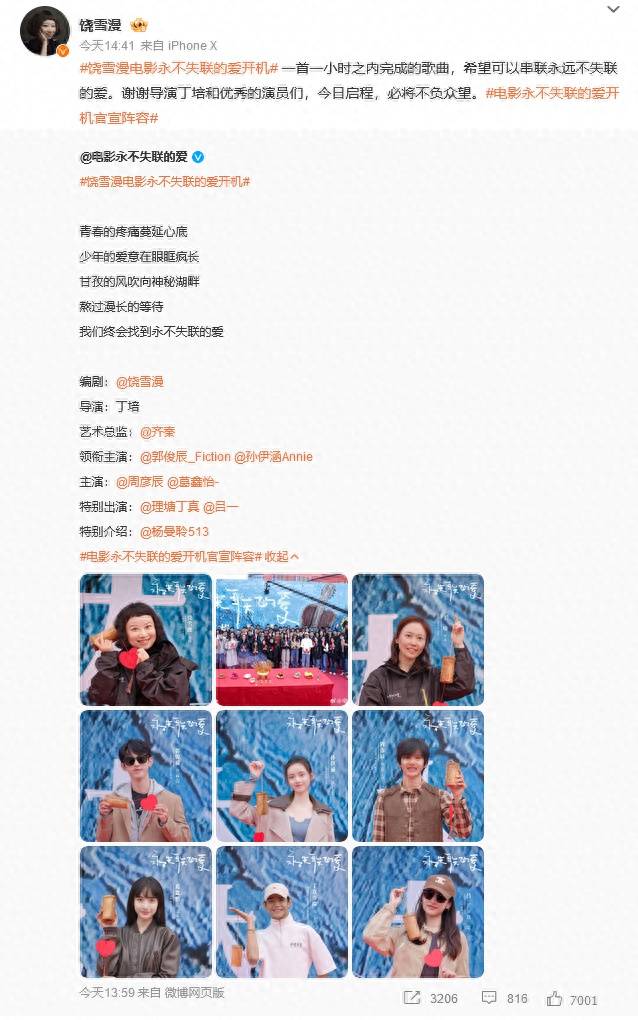Collapse the post with 收起

(x=281, y=557)
